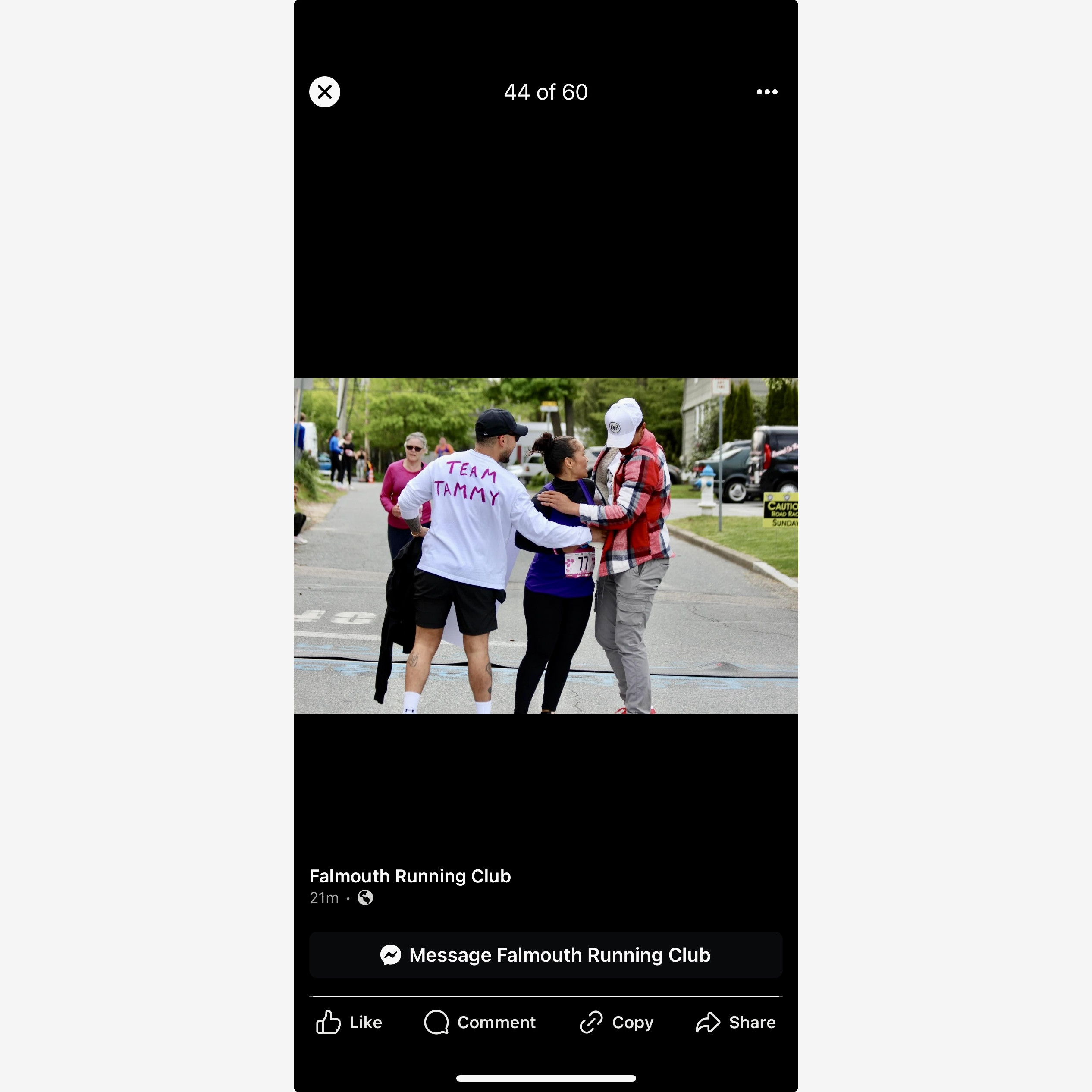Like this photo
Screen dimensions: 1092x1092
(349, 1023)
